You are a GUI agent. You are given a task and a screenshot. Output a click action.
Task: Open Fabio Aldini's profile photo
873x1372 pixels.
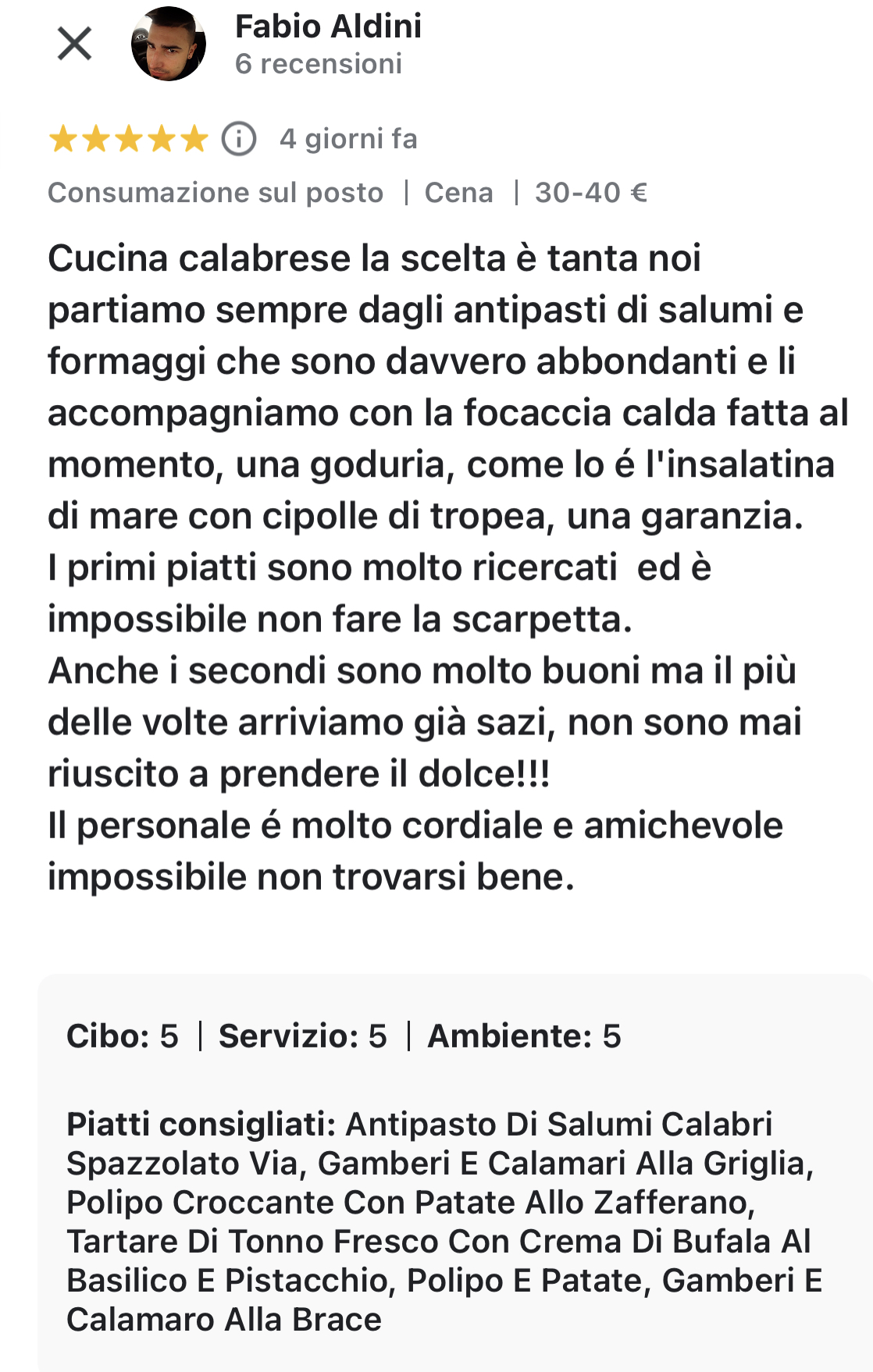click(169, 44)
